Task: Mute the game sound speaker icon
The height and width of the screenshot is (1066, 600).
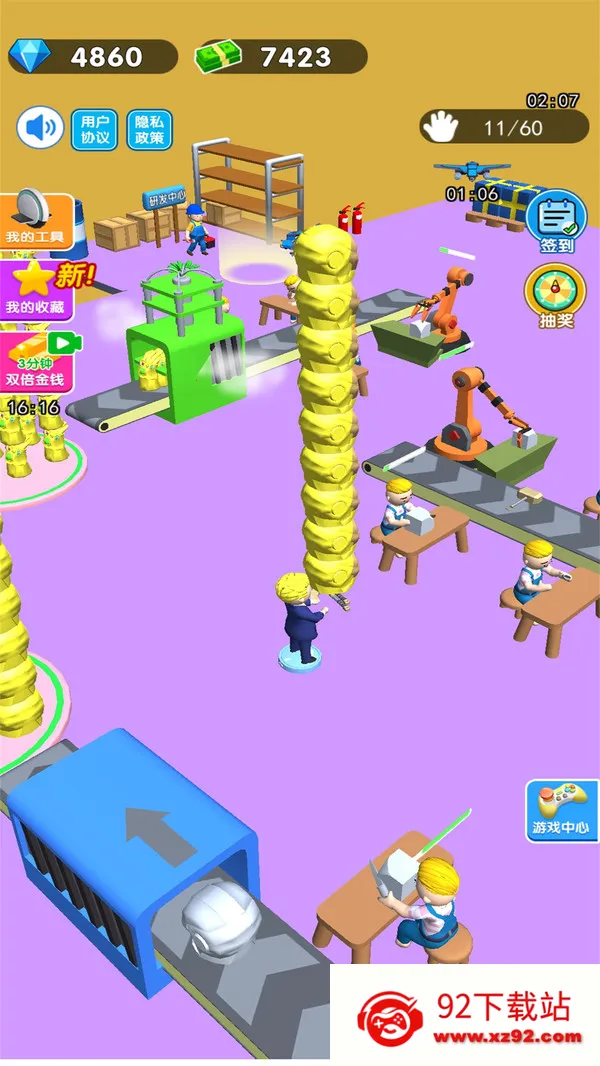Action: [x=39, y=129]
